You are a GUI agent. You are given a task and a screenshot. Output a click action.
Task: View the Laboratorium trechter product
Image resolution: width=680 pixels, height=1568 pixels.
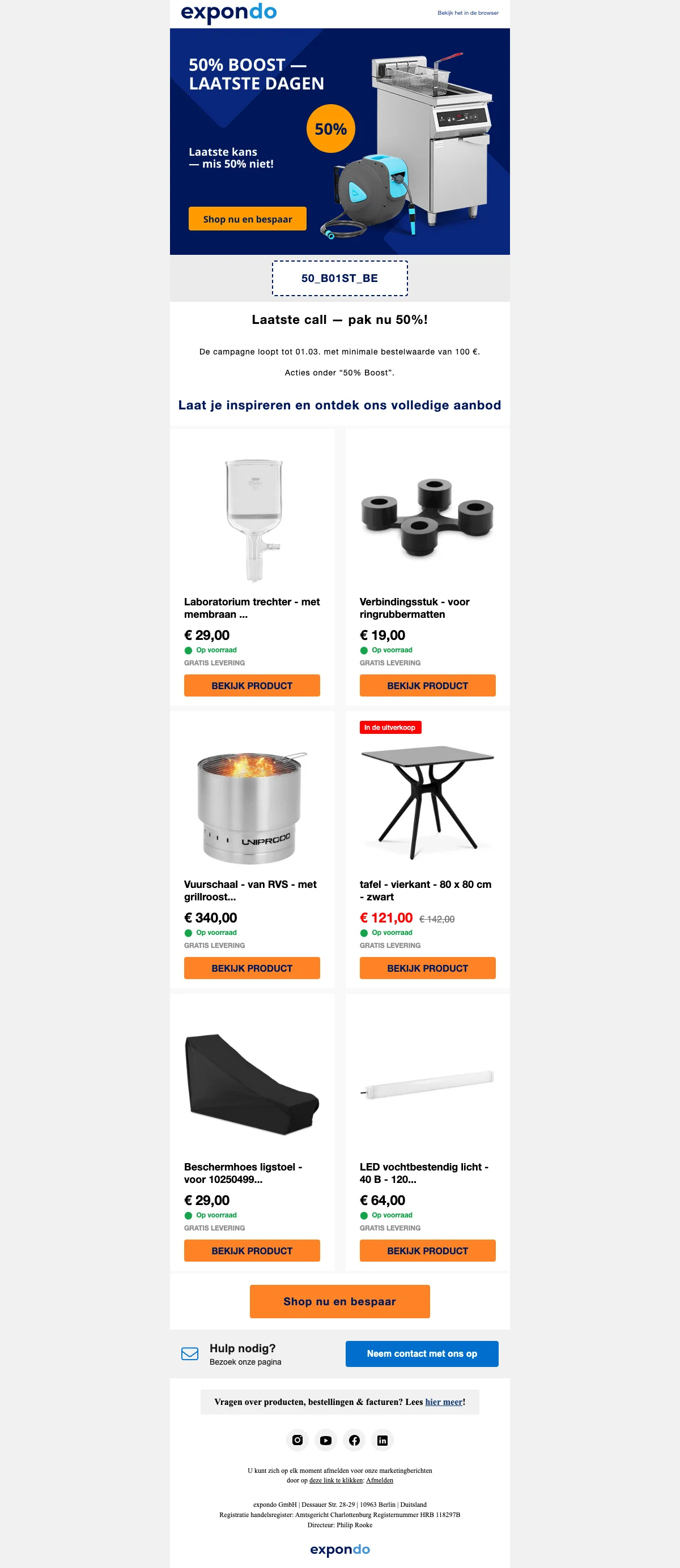click(x=252, y=685)
